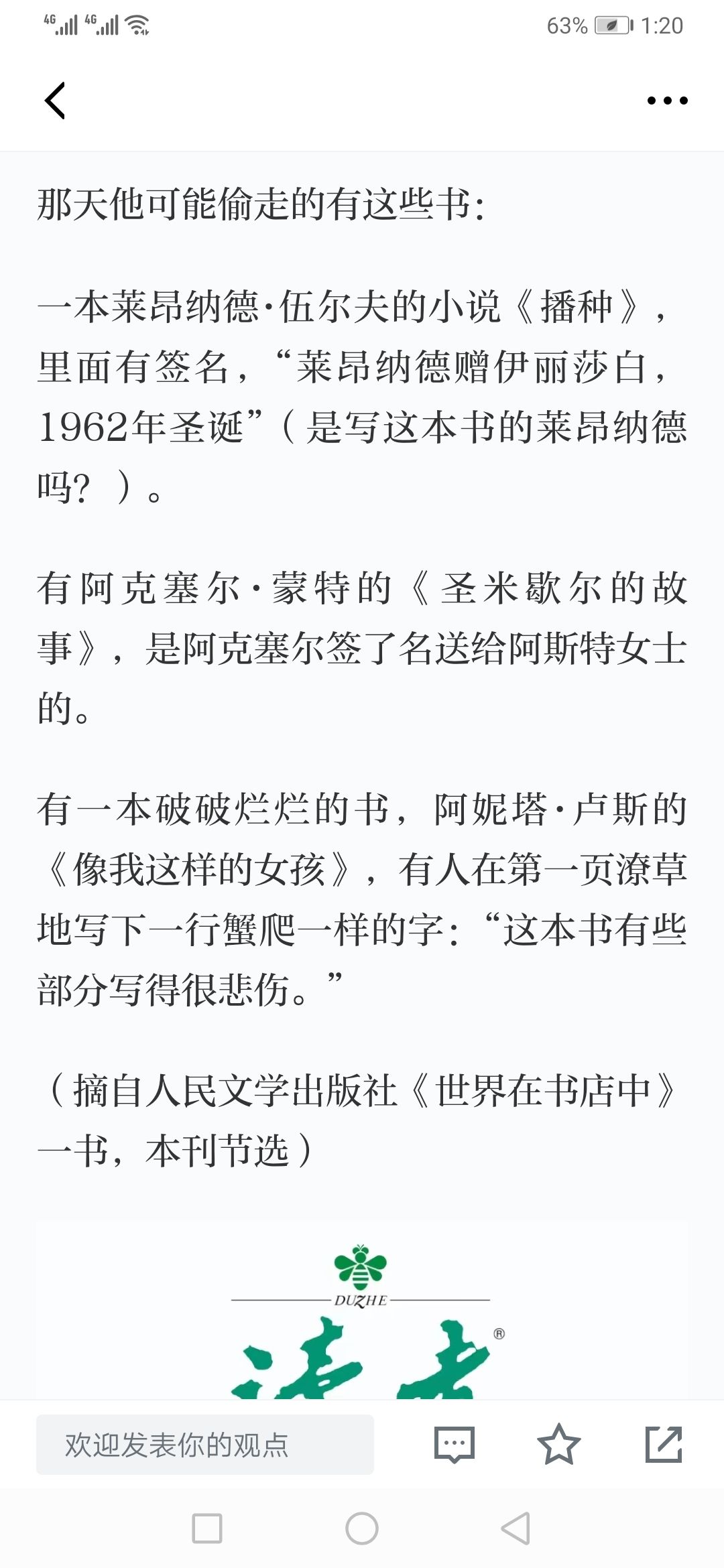Tap the system back triangle button
724x1568 pixels.
(x=516, y=1528)
